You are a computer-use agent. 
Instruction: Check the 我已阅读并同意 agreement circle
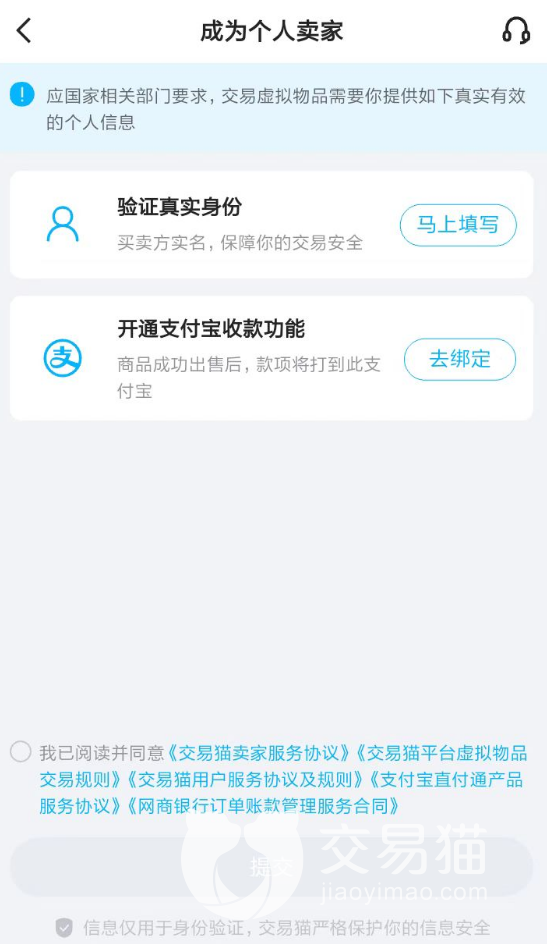[20, 752]
